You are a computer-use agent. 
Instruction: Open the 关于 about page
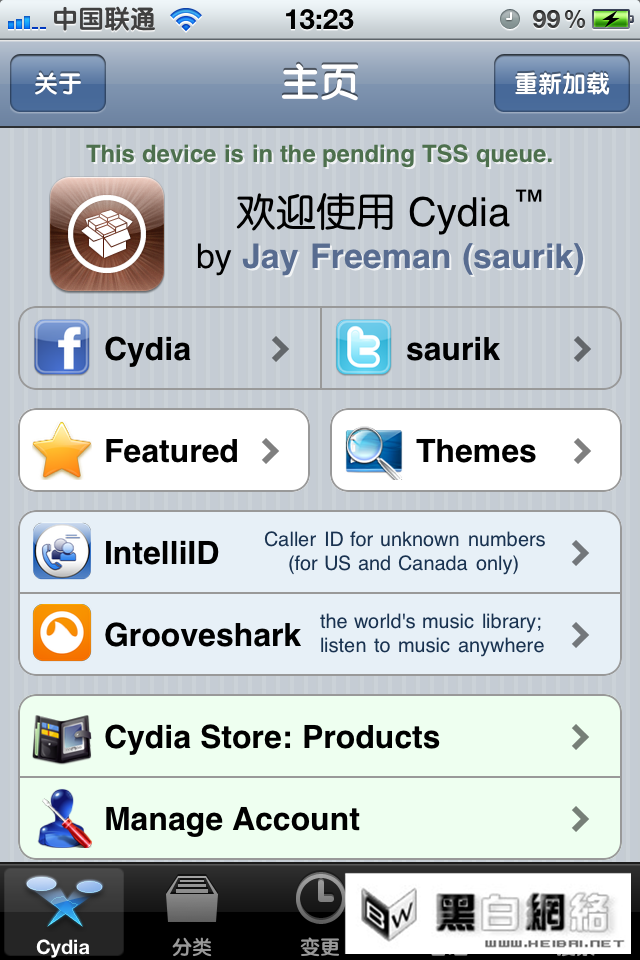tap(58, 83)
